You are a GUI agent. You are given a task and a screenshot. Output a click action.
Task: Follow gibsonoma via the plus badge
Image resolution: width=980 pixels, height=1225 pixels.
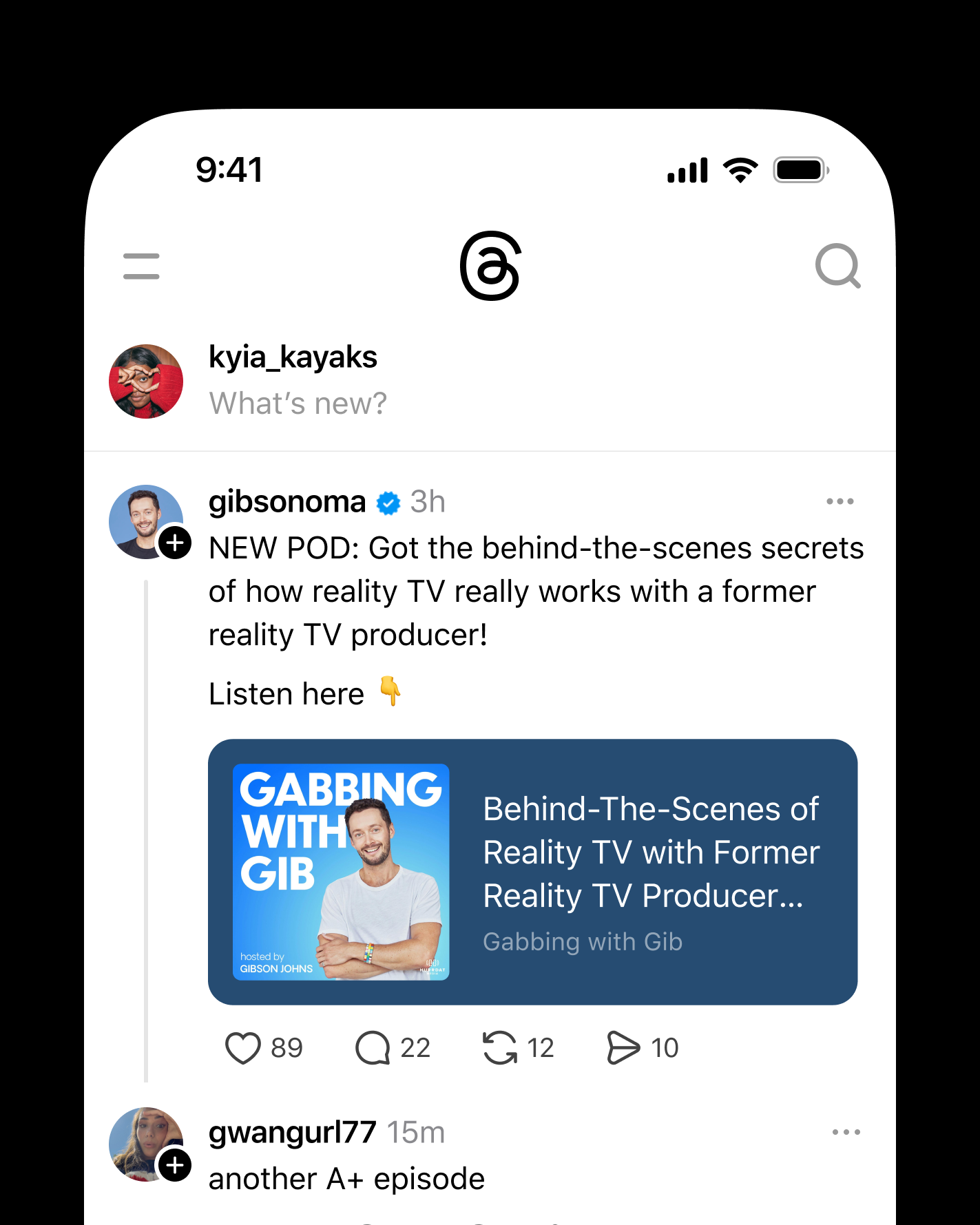pyautogui.click(x=175, y=543)
